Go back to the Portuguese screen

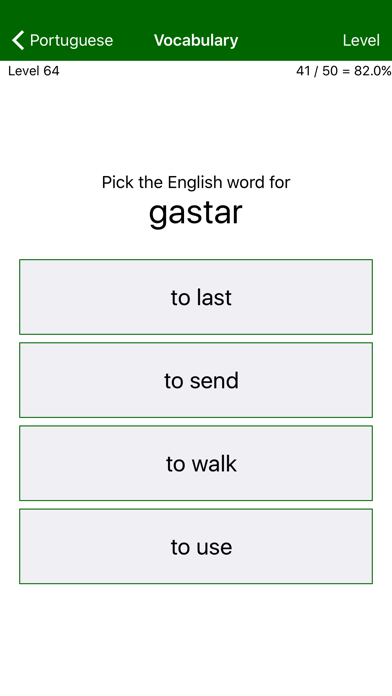click(62, 40)
